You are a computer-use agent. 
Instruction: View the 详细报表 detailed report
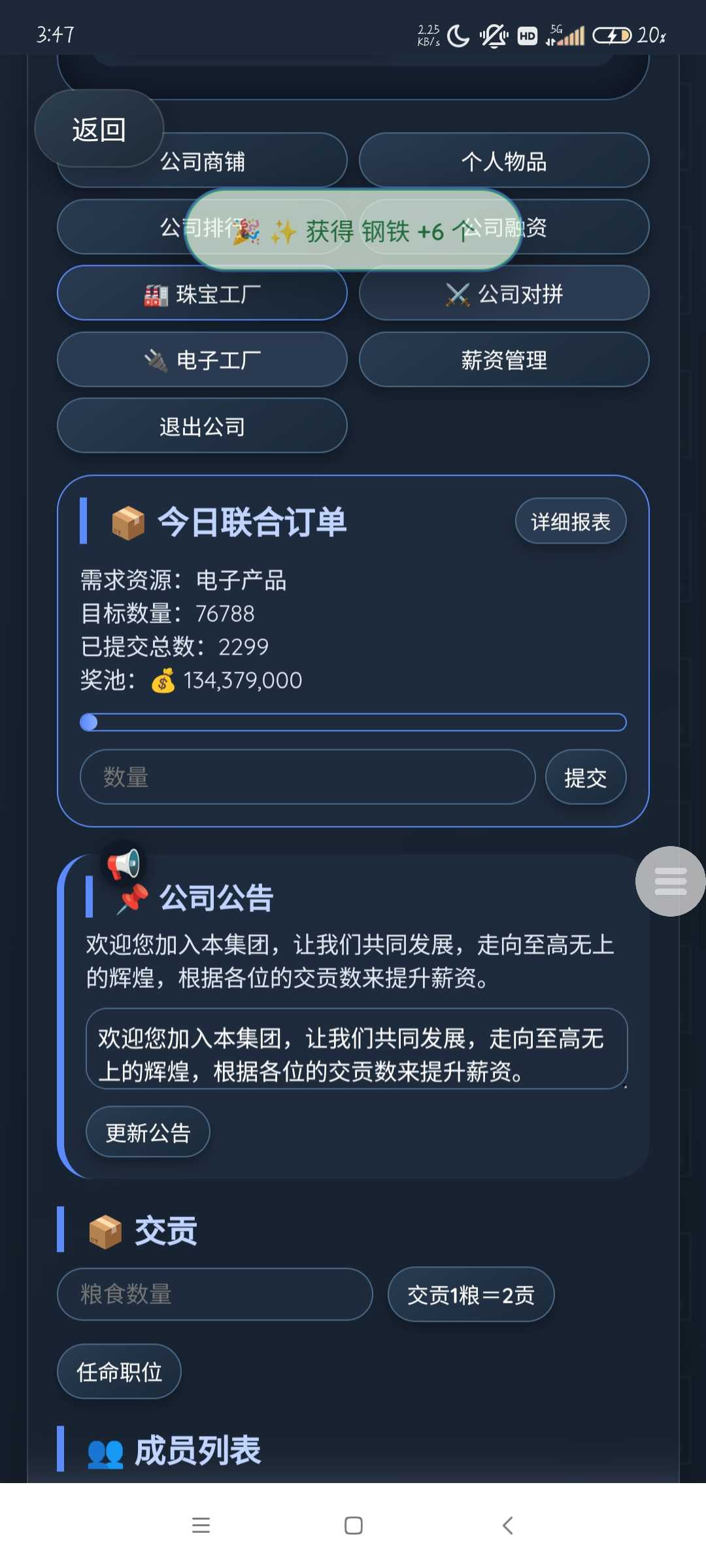570,521
